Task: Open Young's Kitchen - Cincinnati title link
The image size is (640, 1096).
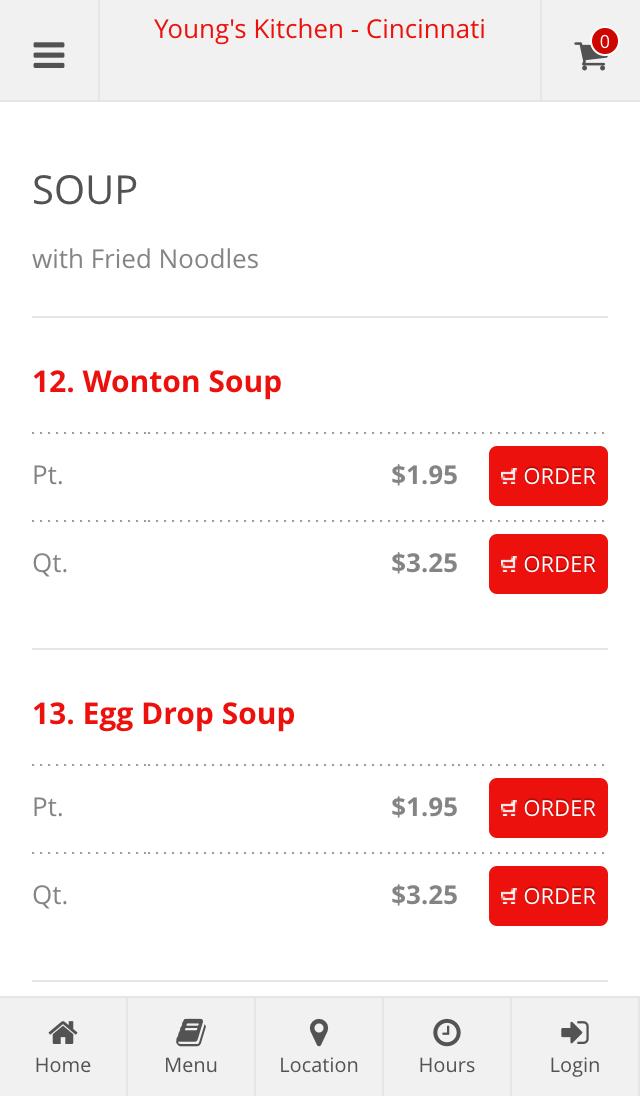Action: (319, 29)
